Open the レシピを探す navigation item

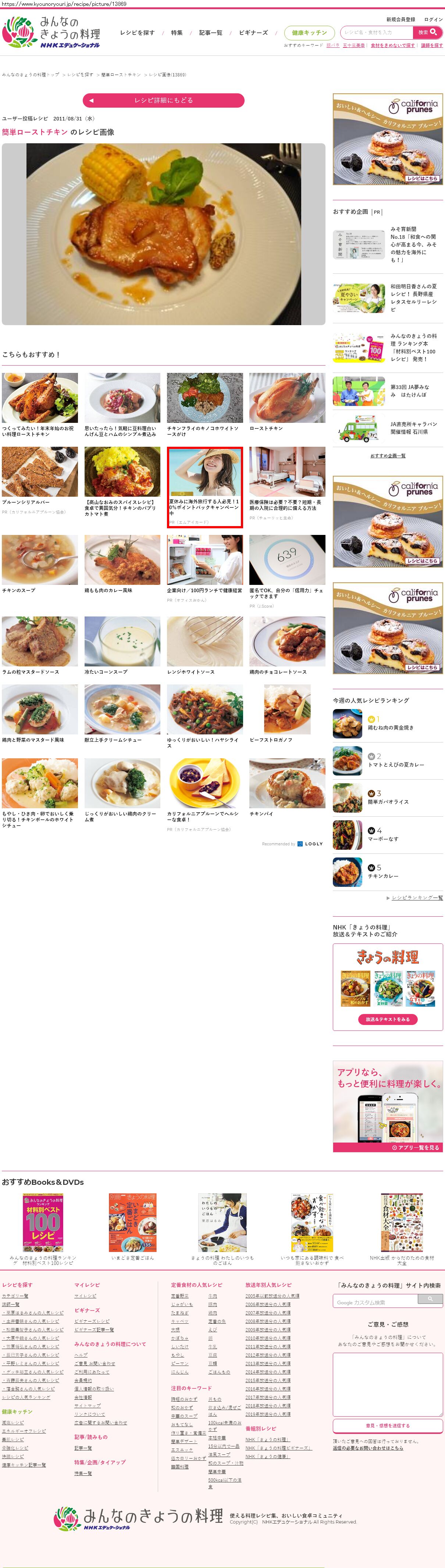[x=137, y=33]
